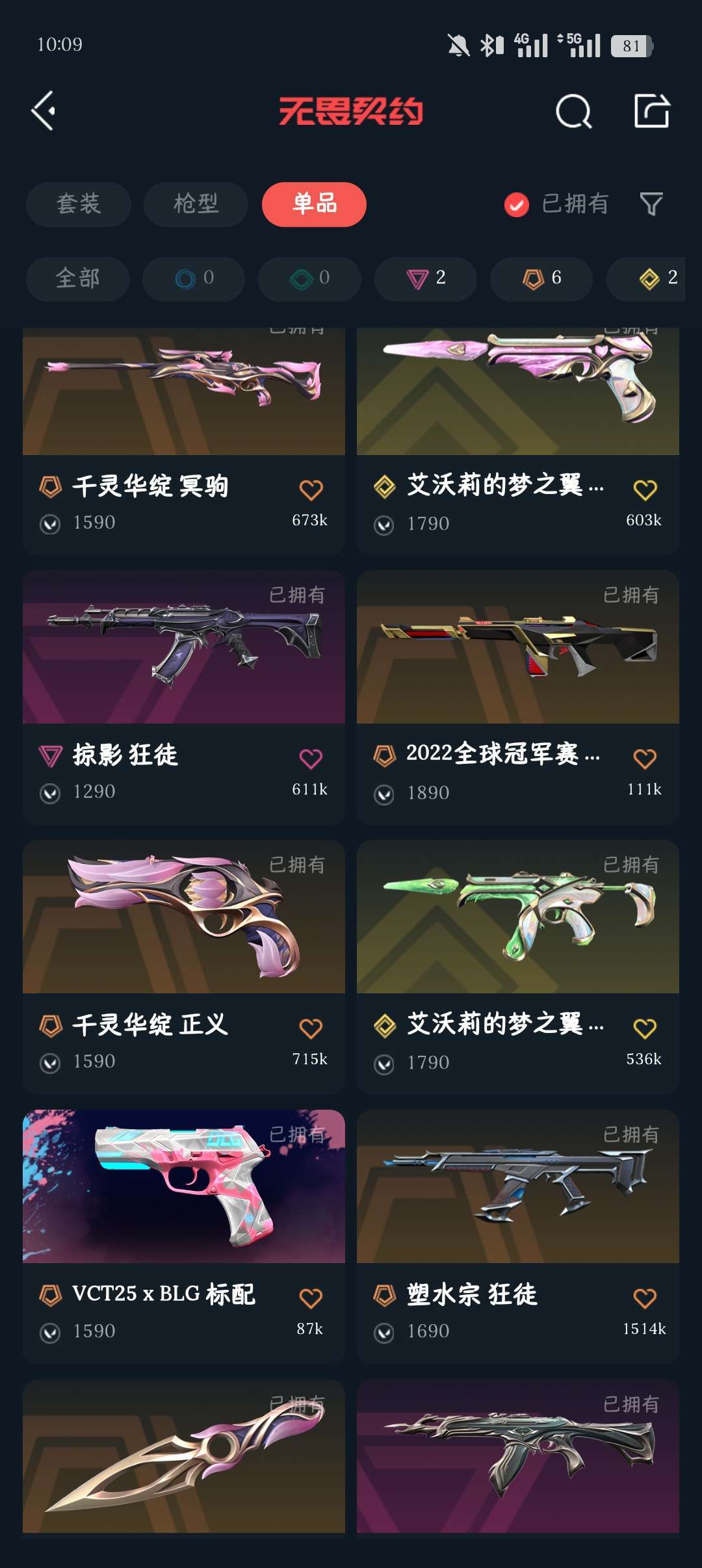This screenshot has width=702, height=1568.
Task: Open the 千灵华绽 正义 skin card
Action: (x=184, y=967)
